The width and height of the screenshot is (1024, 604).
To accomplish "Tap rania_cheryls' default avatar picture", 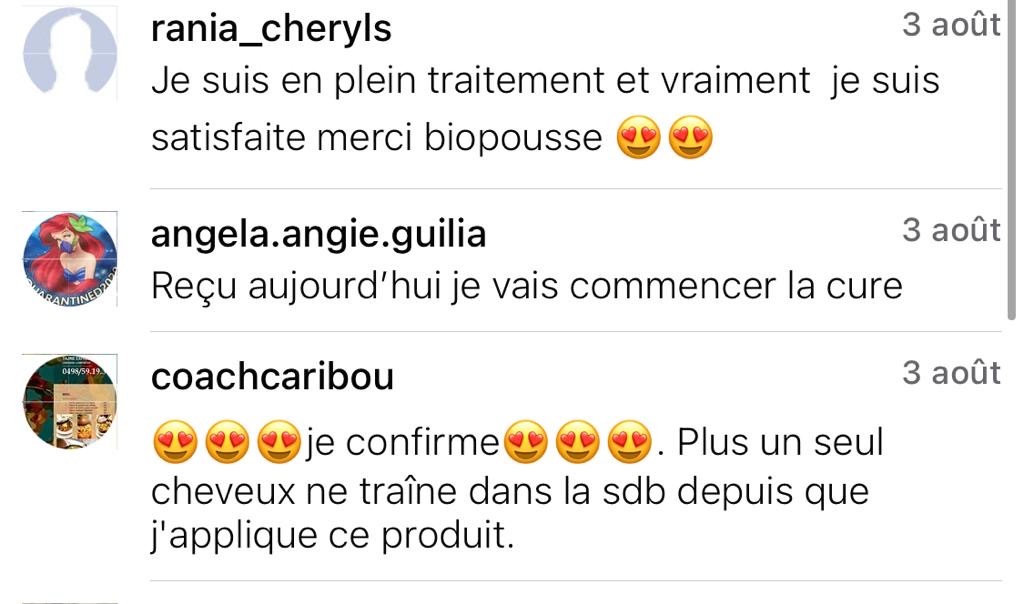I will click(x=70, y=52).
